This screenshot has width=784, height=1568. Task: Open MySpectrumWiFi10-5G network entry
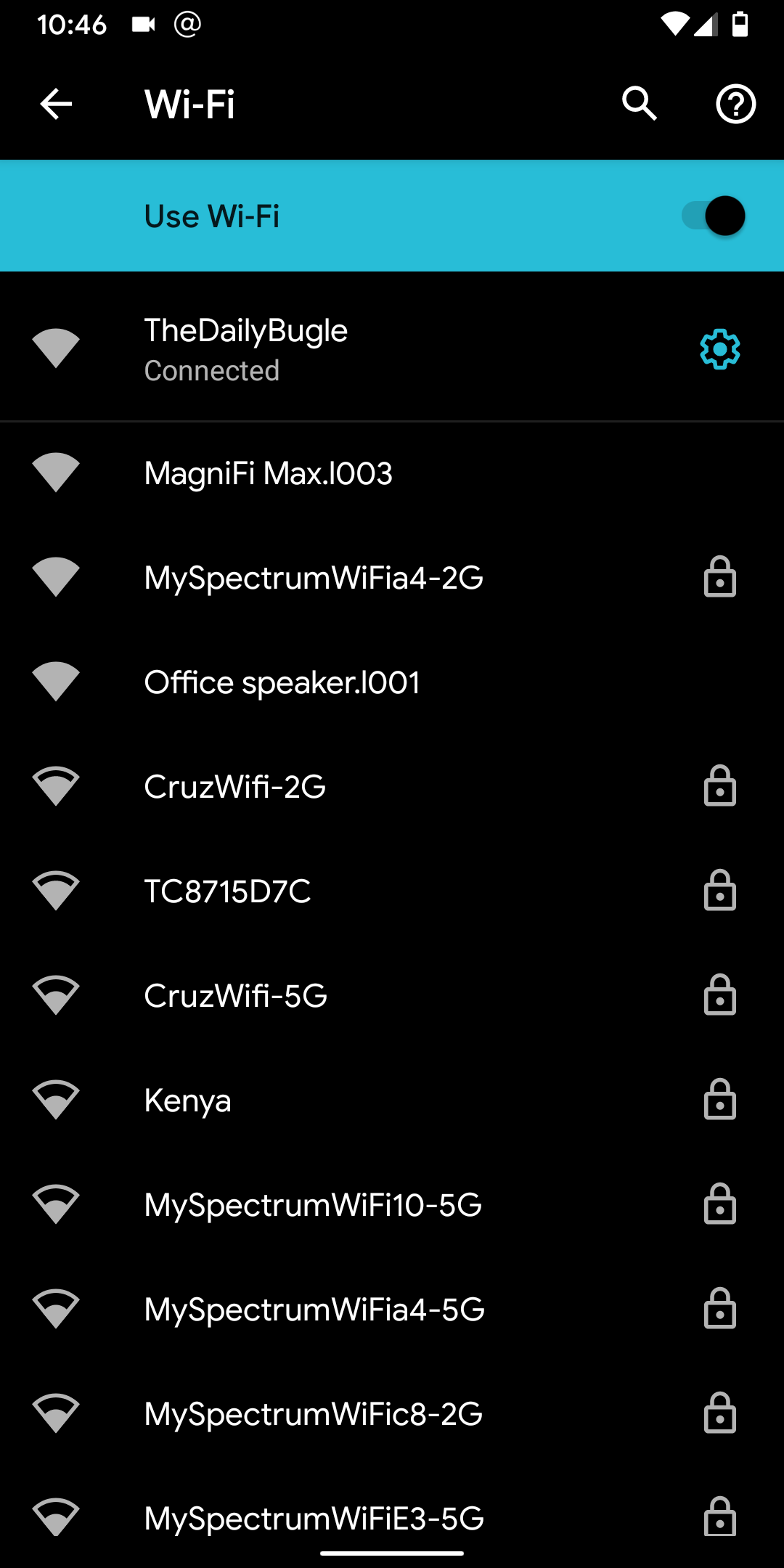(x=312, y=1205)
